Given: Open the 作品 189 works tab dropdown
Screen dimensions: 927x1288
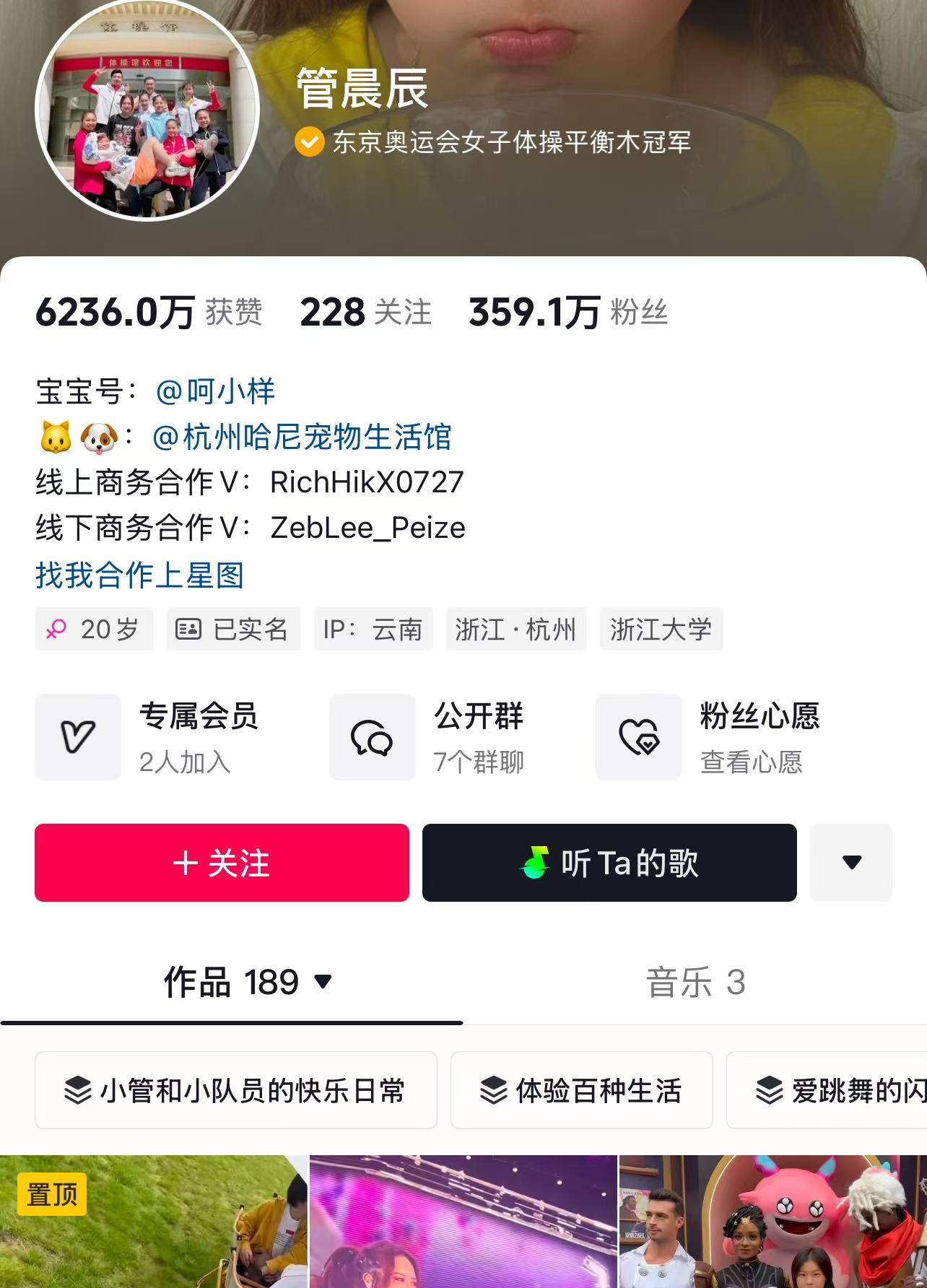Looking at the screenshot, I should pyautogui.click(x=248, y=983).
